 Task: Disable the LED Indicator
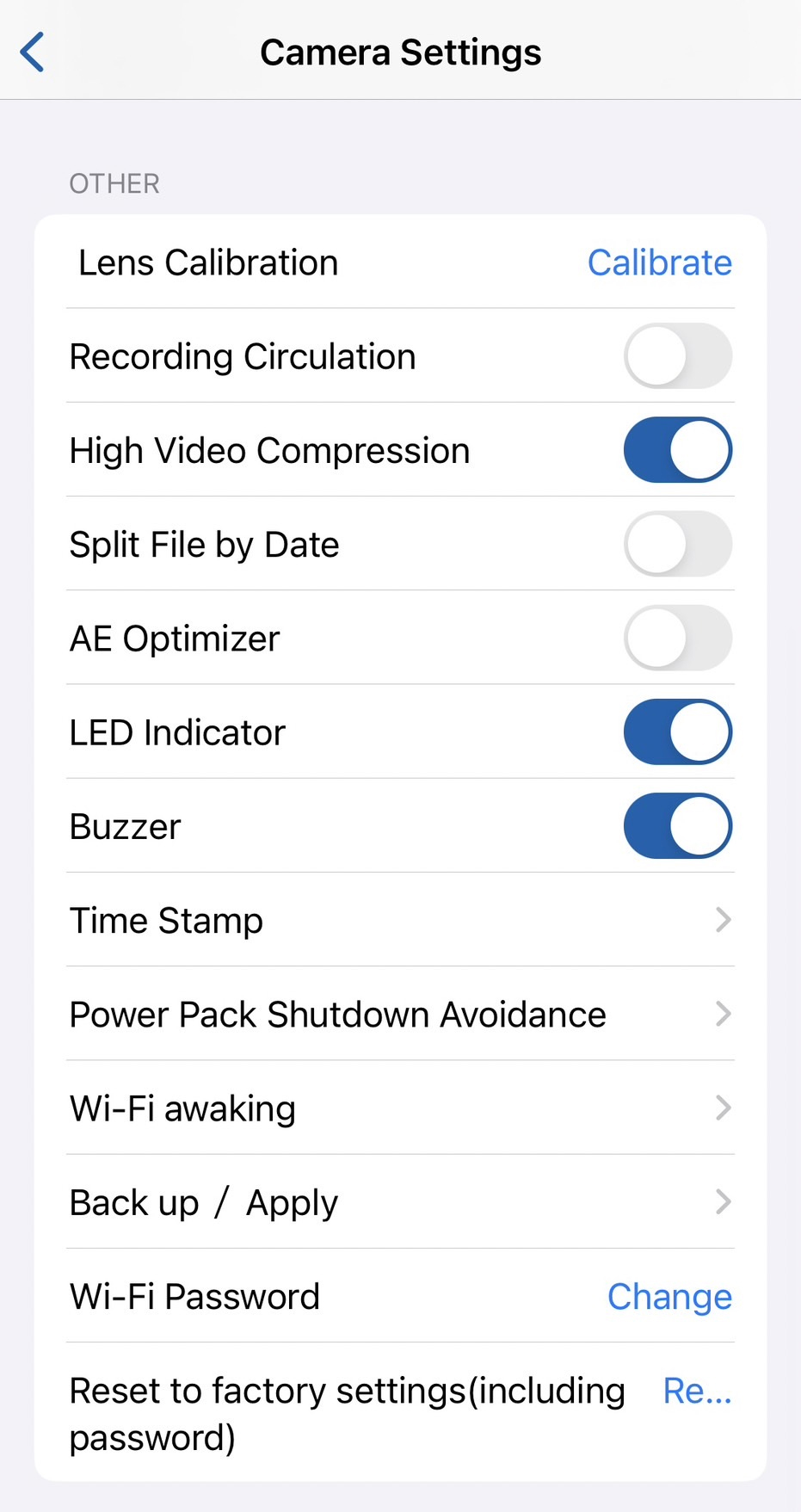[677, 732]
